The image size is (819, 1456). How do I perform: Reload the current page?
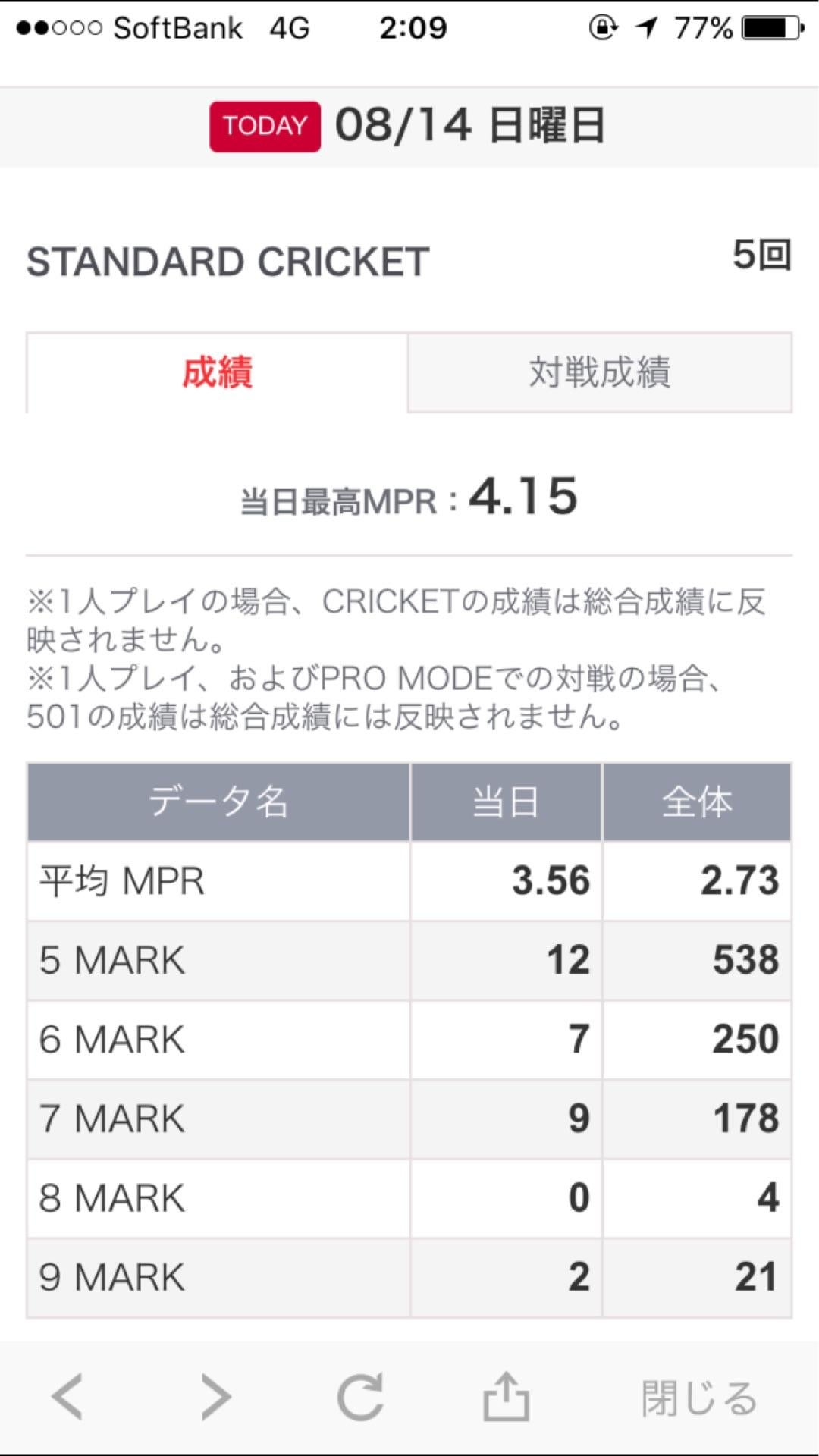click(x=360, y=1397)
